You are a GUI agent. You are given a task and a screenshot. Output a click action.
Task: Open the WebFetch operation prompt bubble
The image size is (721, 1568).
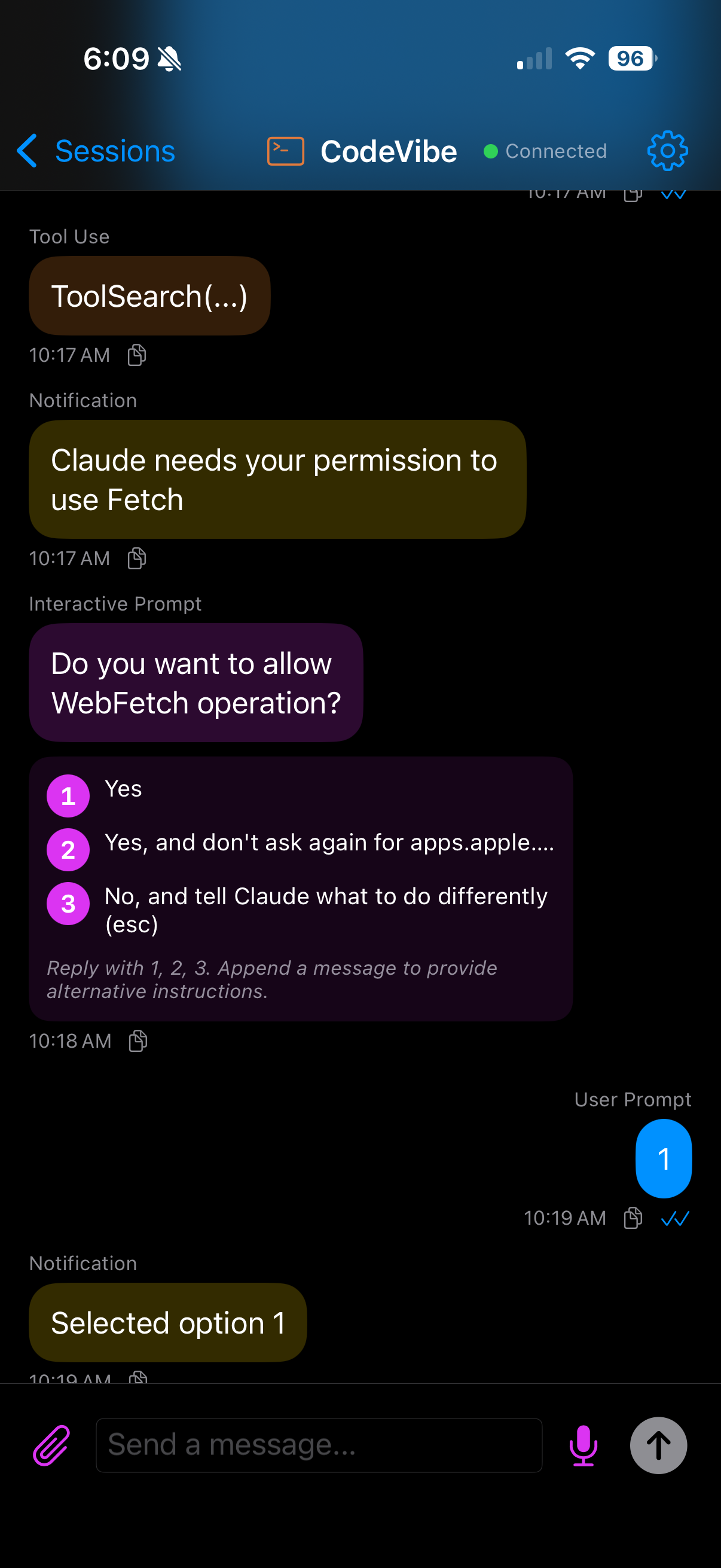click(x=195, y=682)
